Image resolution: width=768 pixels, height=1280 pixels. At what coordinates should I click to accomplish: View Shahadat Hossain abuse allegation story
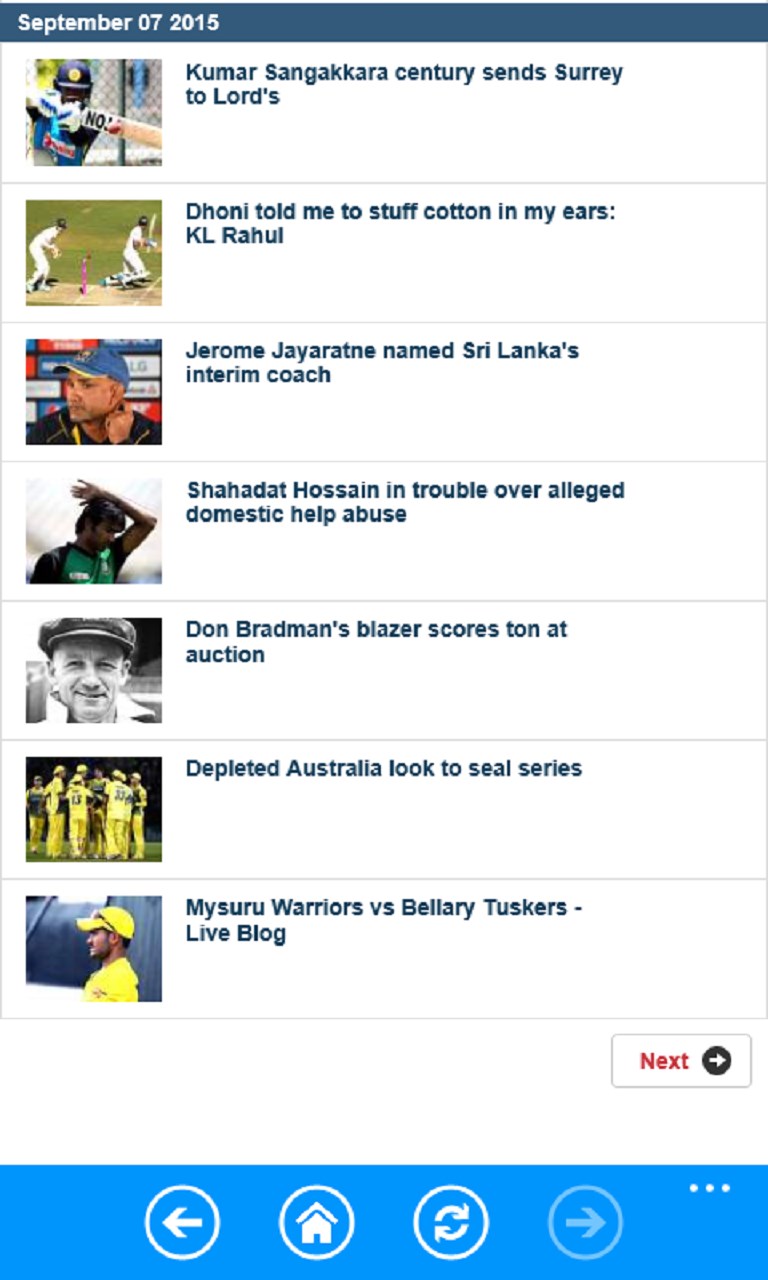(405, 502)
